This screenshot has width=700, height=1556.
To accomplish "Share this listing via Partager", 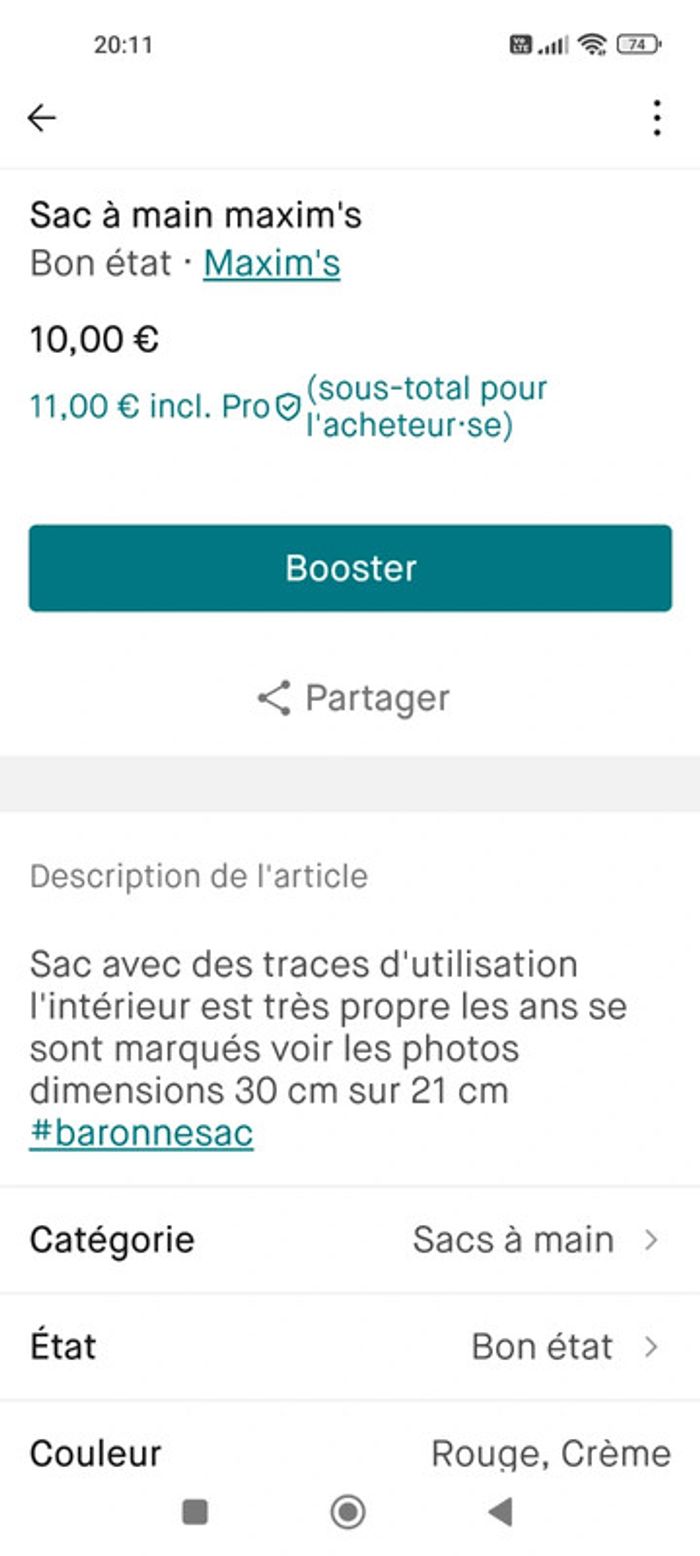I will pos(352,698).
